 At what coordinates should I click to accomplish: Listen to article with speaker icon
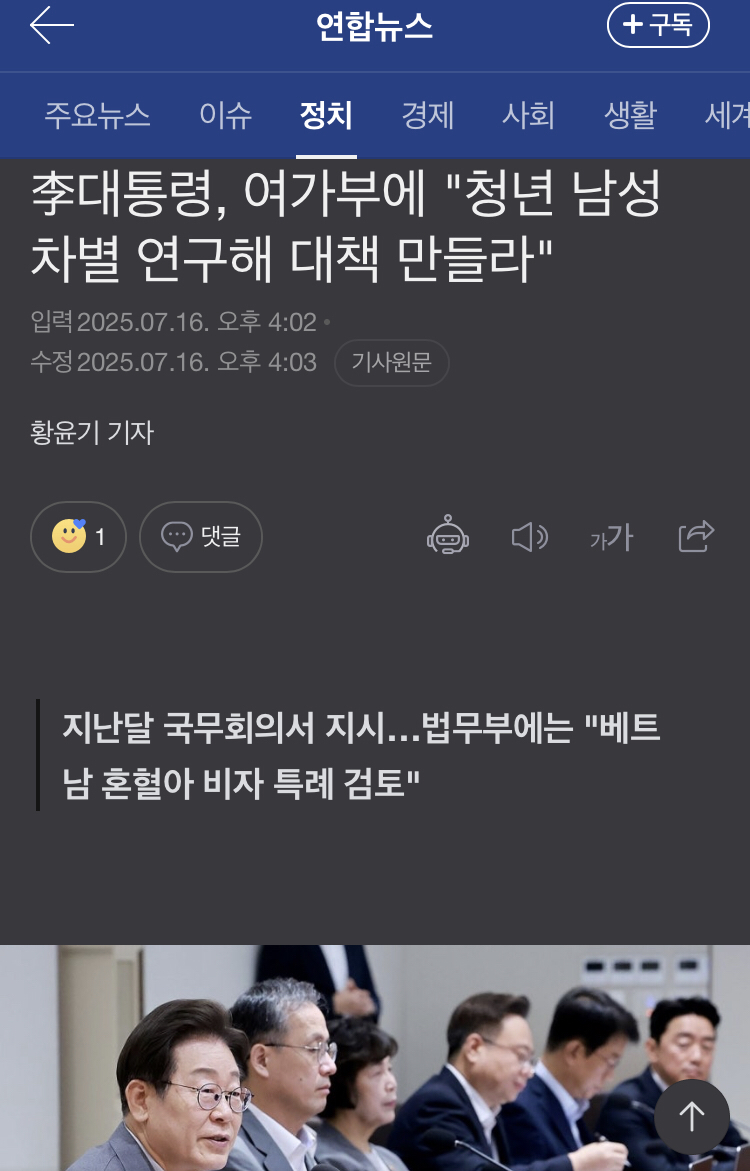529,537
